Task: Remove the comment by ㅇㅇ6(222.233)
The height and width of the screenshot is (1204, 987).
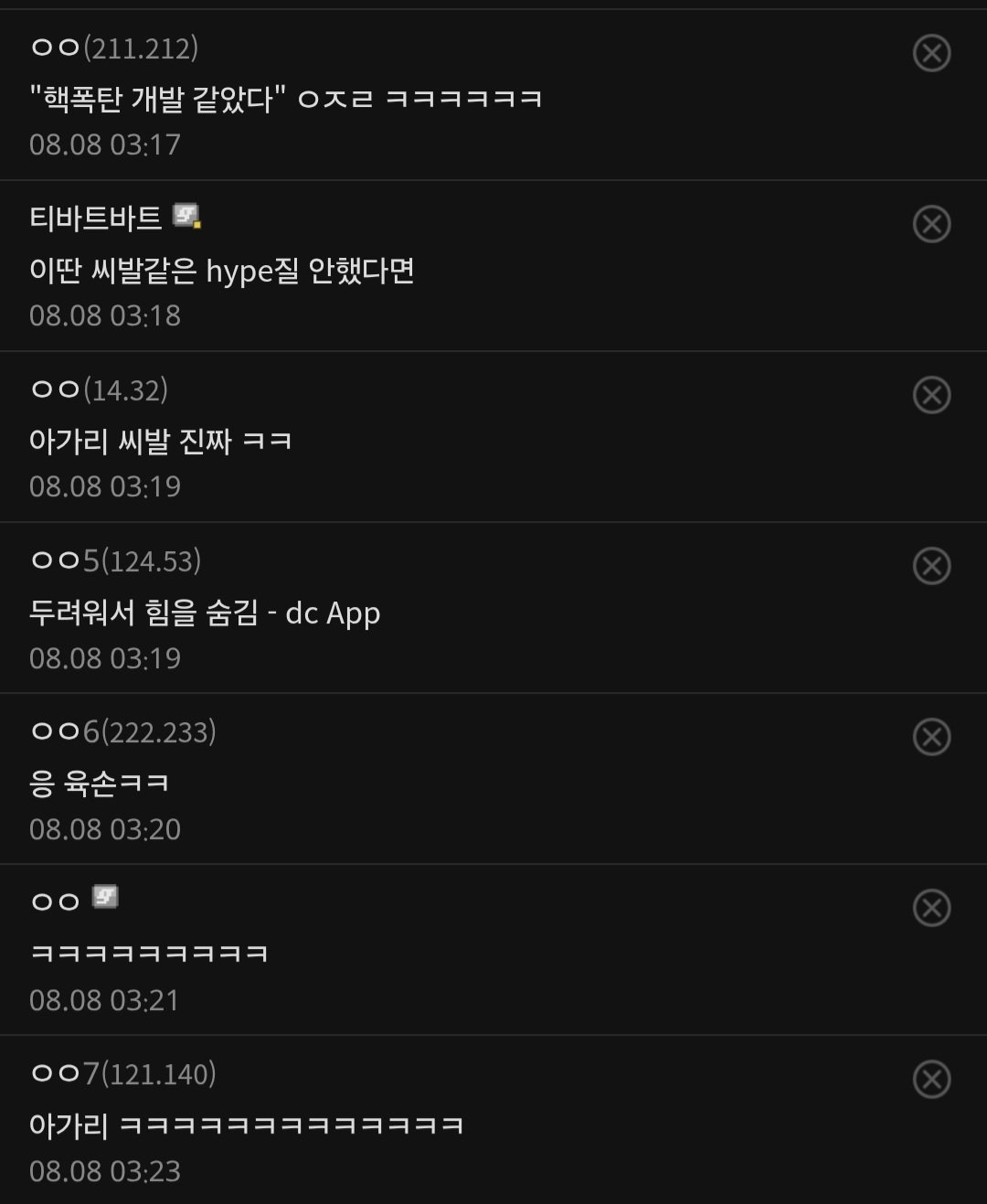Action: [x=931, y=737]
